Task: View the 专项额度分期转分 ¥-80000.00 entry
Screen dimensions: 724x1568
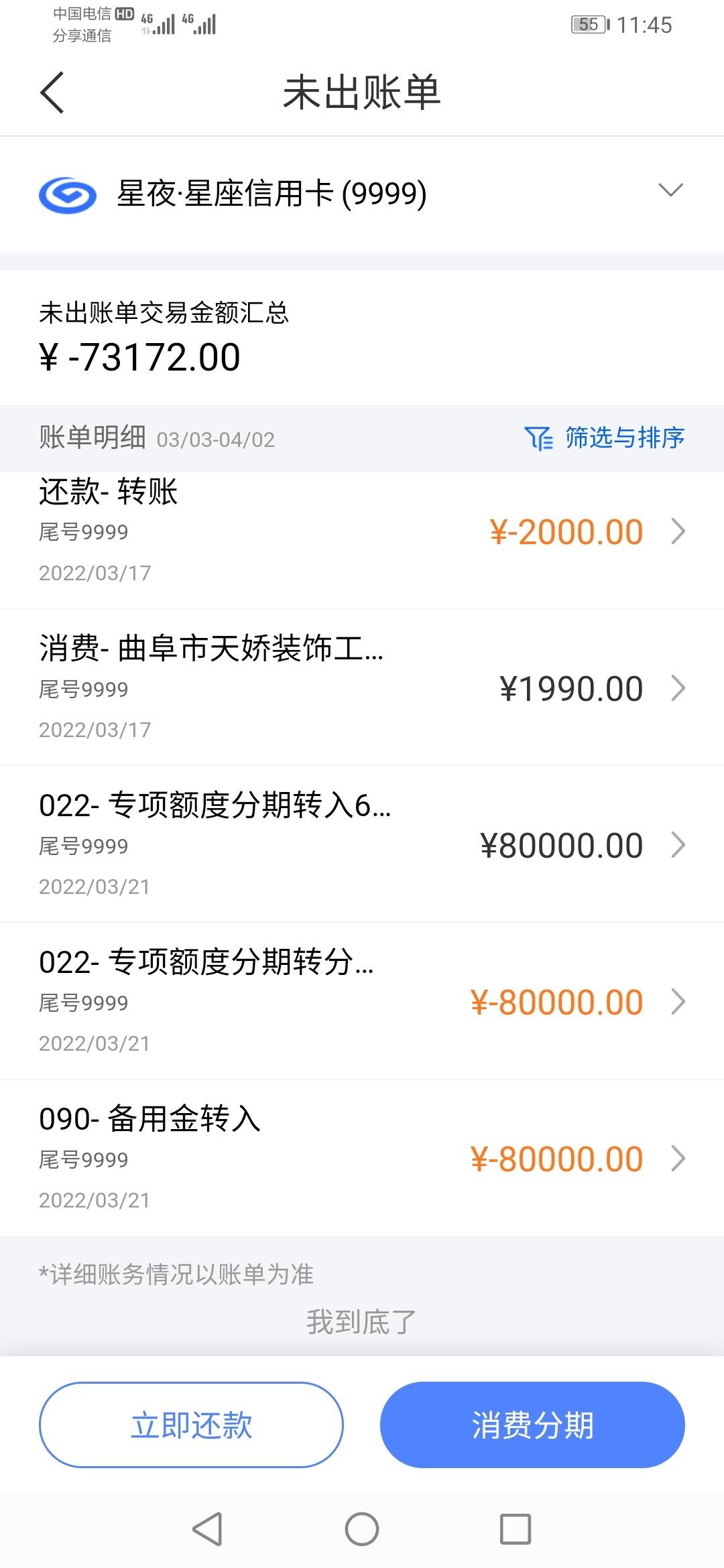Action: (362, 1001)
